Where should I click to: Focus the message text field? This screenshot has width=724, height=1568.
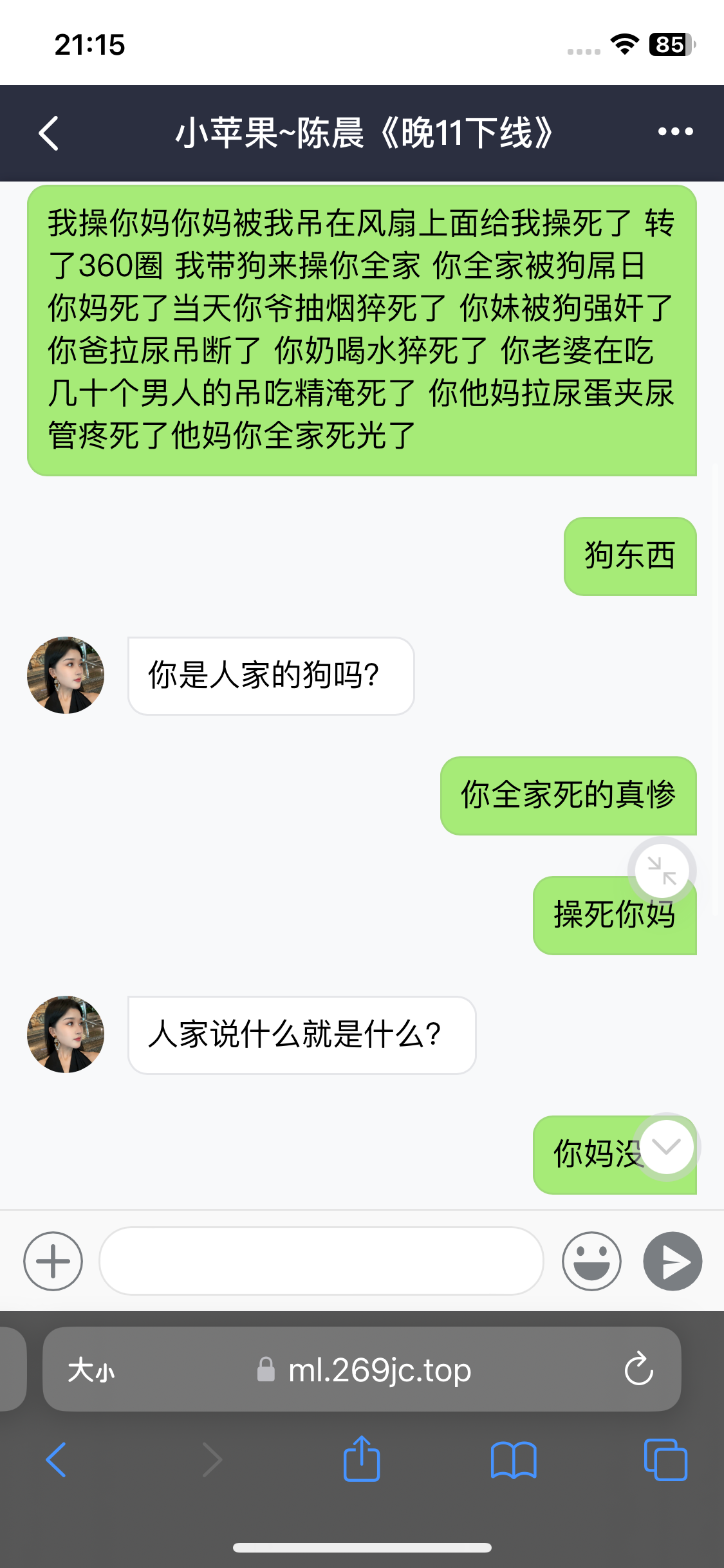tap(321, 1261)
